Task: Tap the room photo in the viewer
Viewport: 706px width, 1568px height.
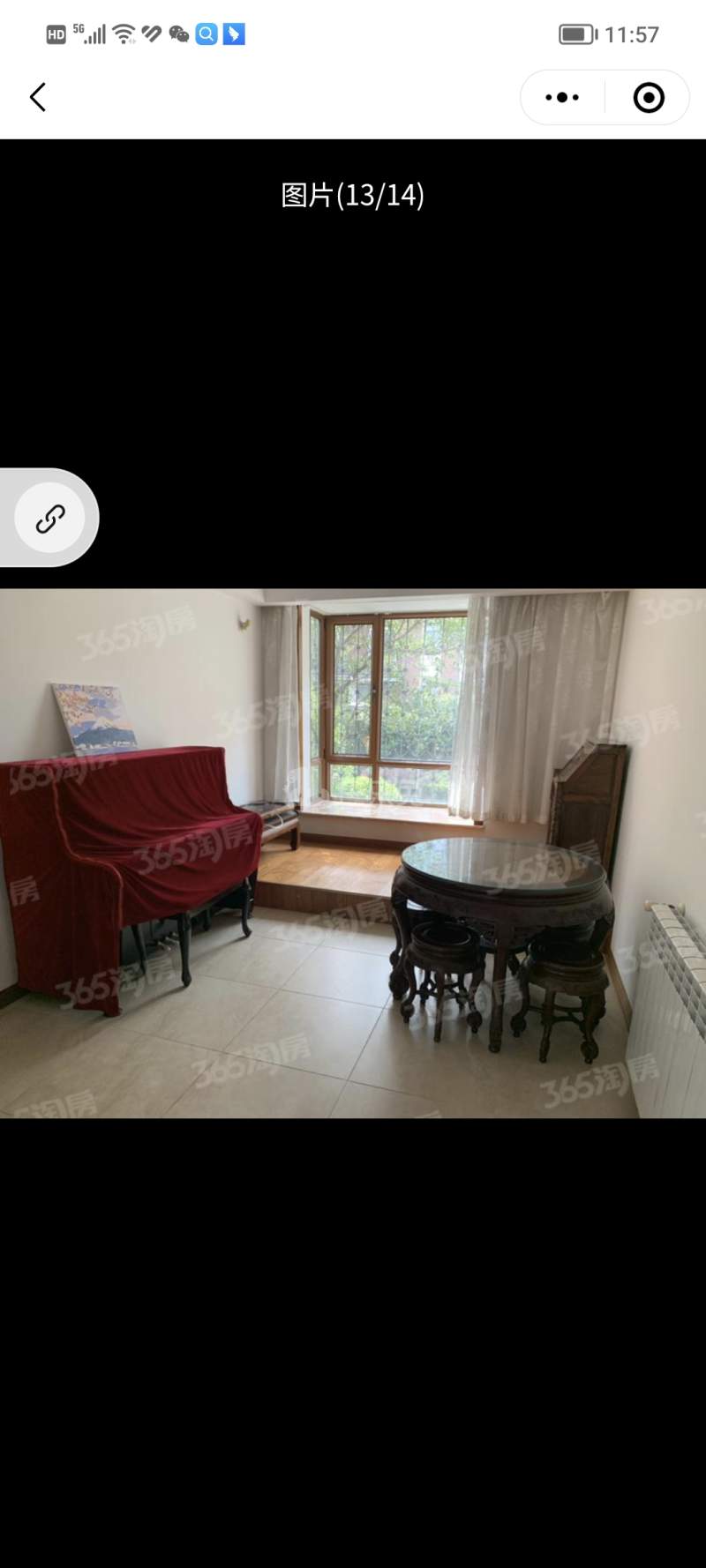Action: [x=353, y=853]
